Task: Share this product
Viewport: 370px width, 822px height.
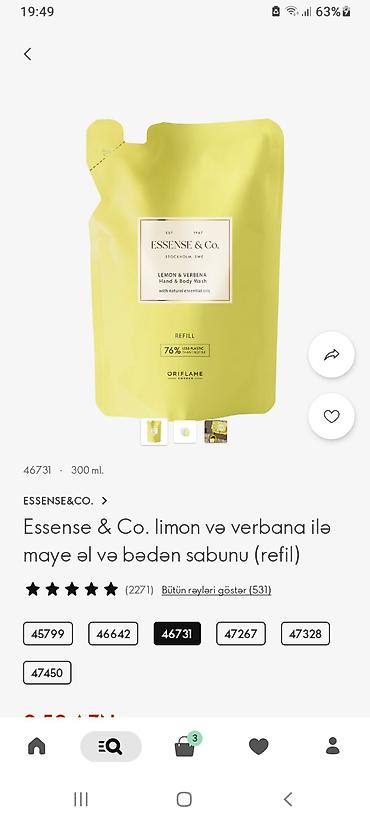Action: click(x=331, y=355)
